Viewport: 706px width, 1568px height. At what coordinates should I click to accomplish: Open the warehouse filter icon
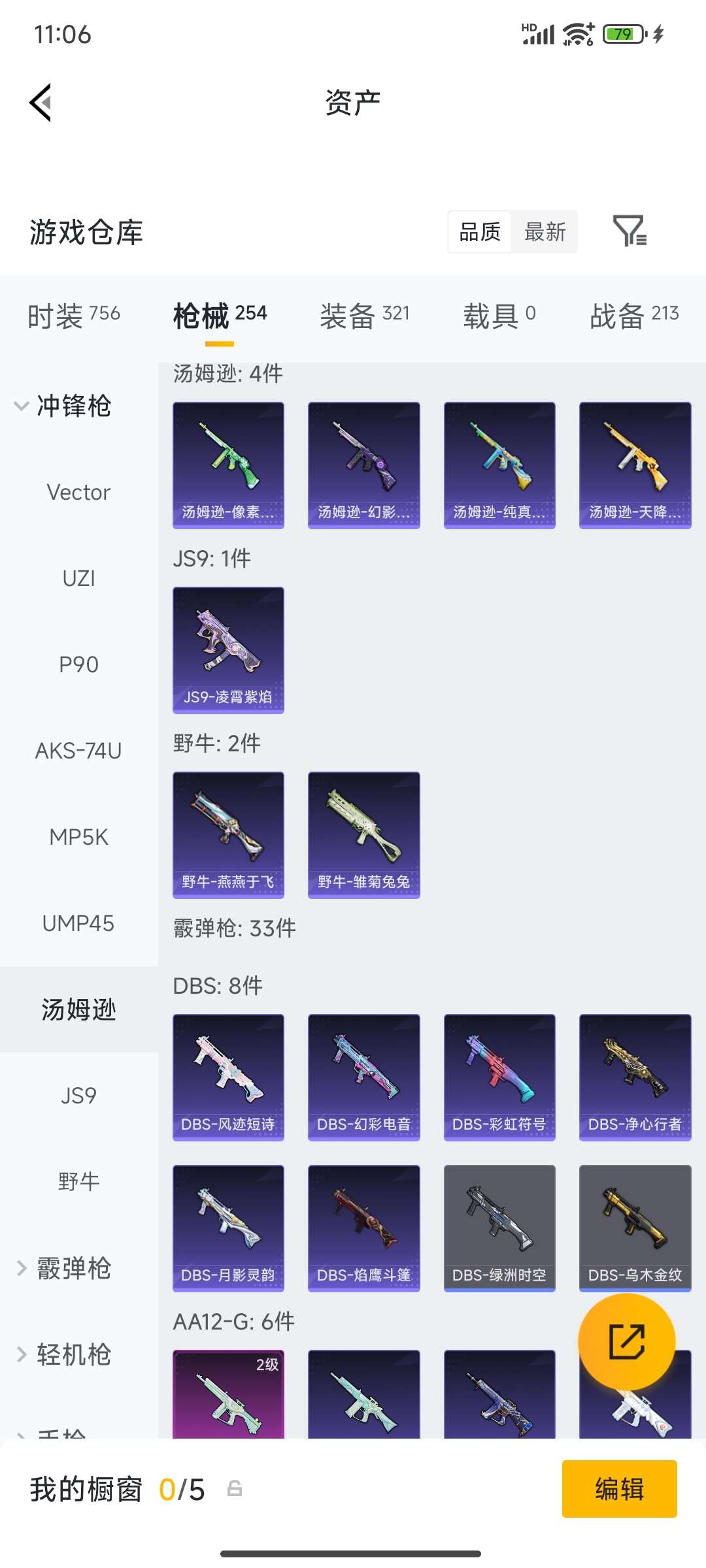(630, 231)
